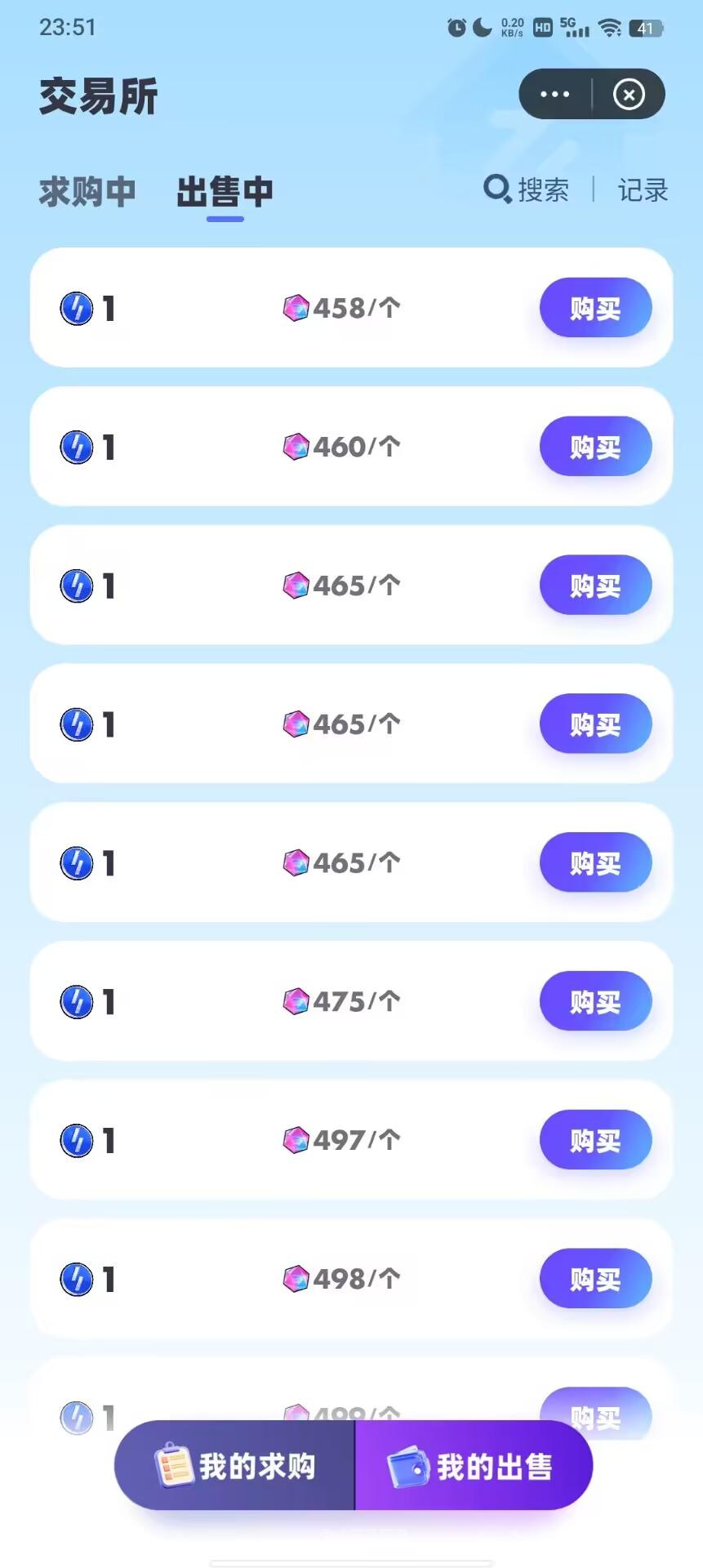View the 记录 history
The width and height of the screenshot is (703, 1568).
tap(643, 190)
